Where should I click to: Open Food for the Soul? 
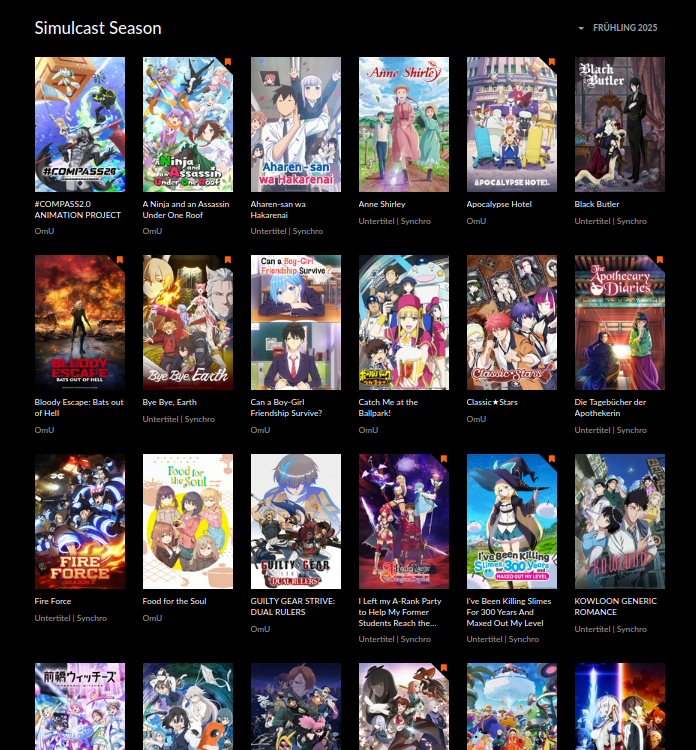pyautogui.click(x=188, y=521)
